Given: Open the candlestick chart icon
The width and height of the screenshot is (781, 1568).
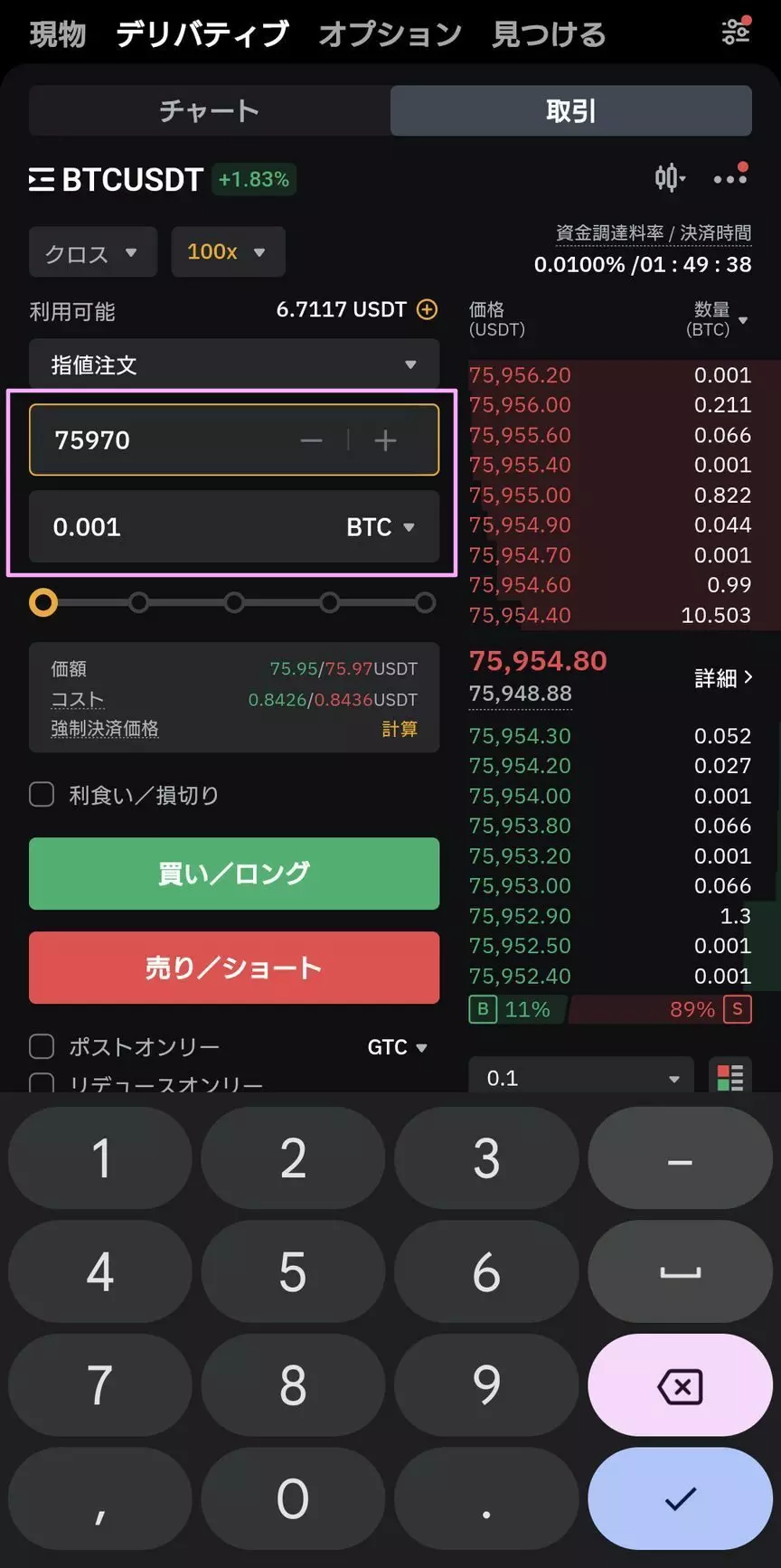Looking at the screenshot, I should (670, 177).
